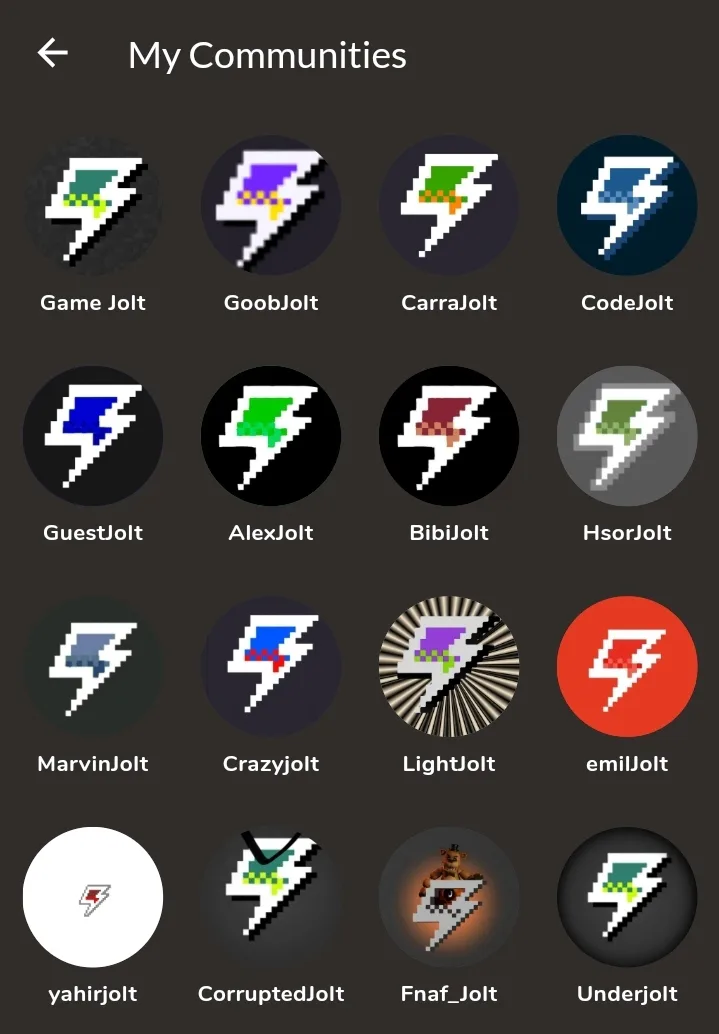Open the Underjolt community
Image resolution: width=719 pixels, height=1034 pixels.
point(627,897)
